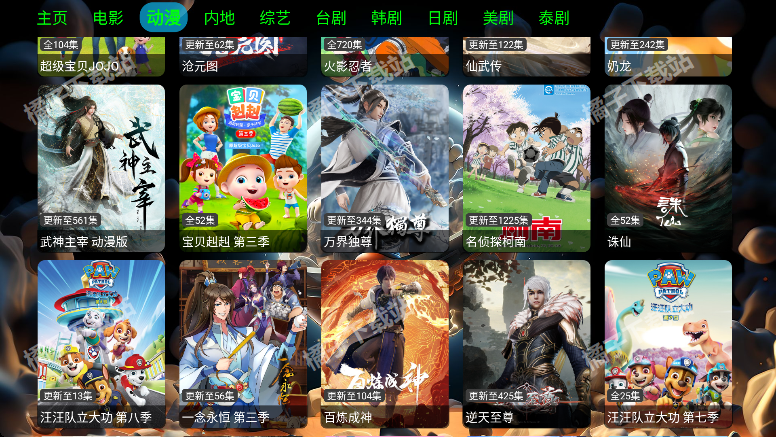Screen dimensions: 776x437
Task: Open the 百炼成神 card
Action: [x=385, y=343]
